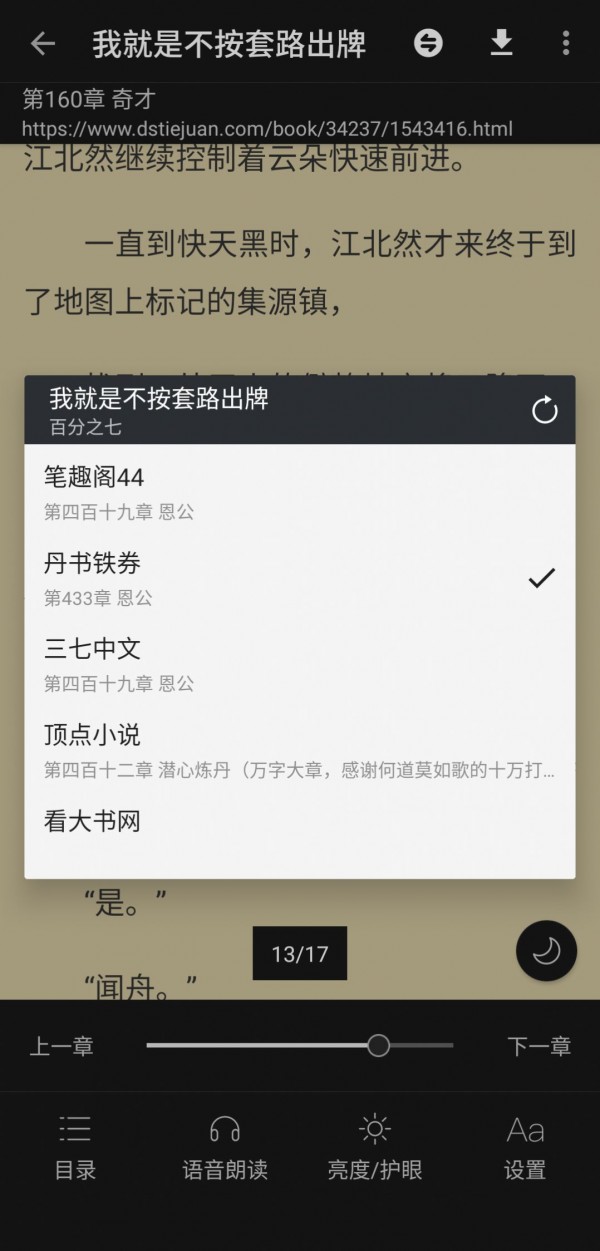Go to next chapter 下一章
Viewport: 600px width, 1251px height.
pos(539,1046)
